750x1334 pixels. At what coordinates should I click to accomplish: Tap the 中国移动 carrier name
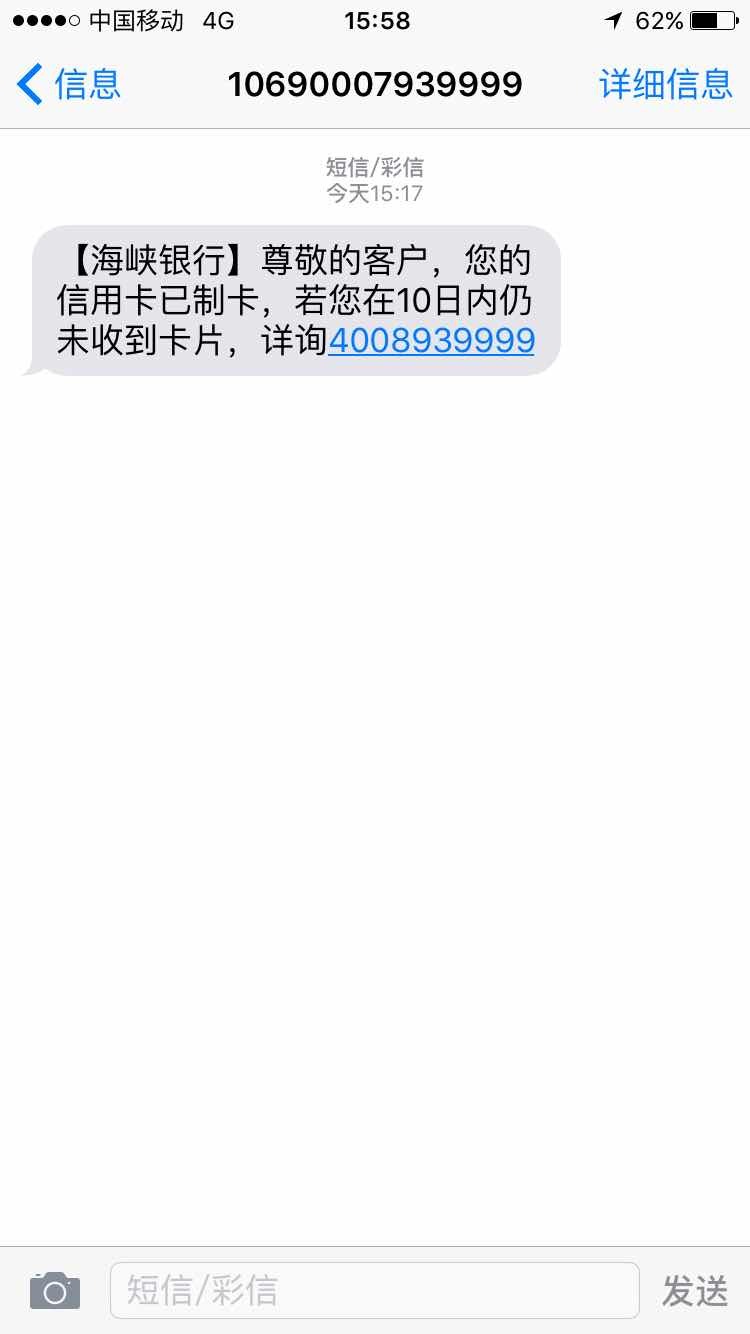(x=124, y=20)
